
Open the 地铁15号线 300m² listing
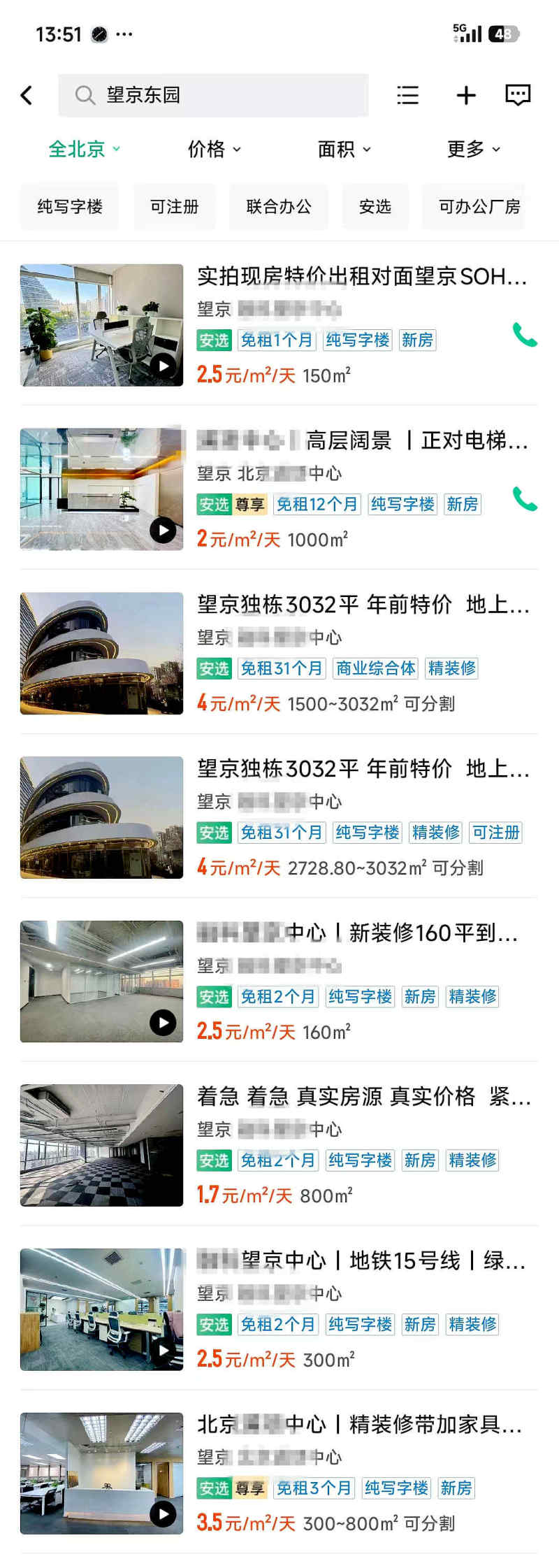tap(361, 1261)
